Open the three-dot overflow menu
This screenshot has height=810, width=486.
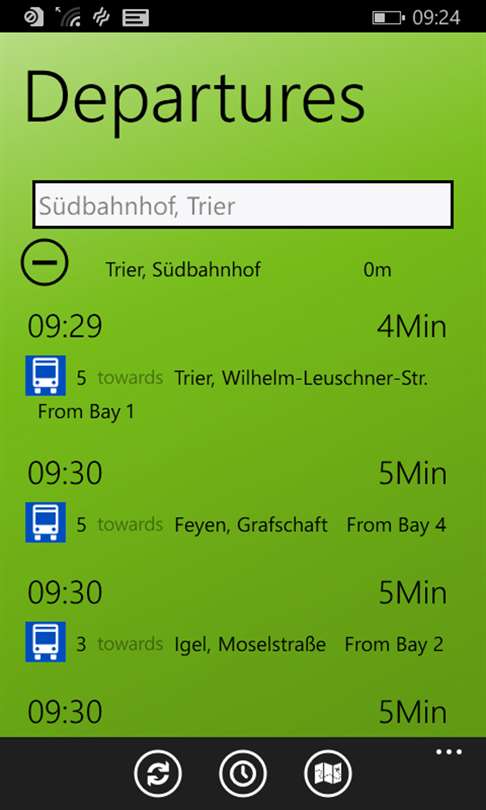coord(449,752)
